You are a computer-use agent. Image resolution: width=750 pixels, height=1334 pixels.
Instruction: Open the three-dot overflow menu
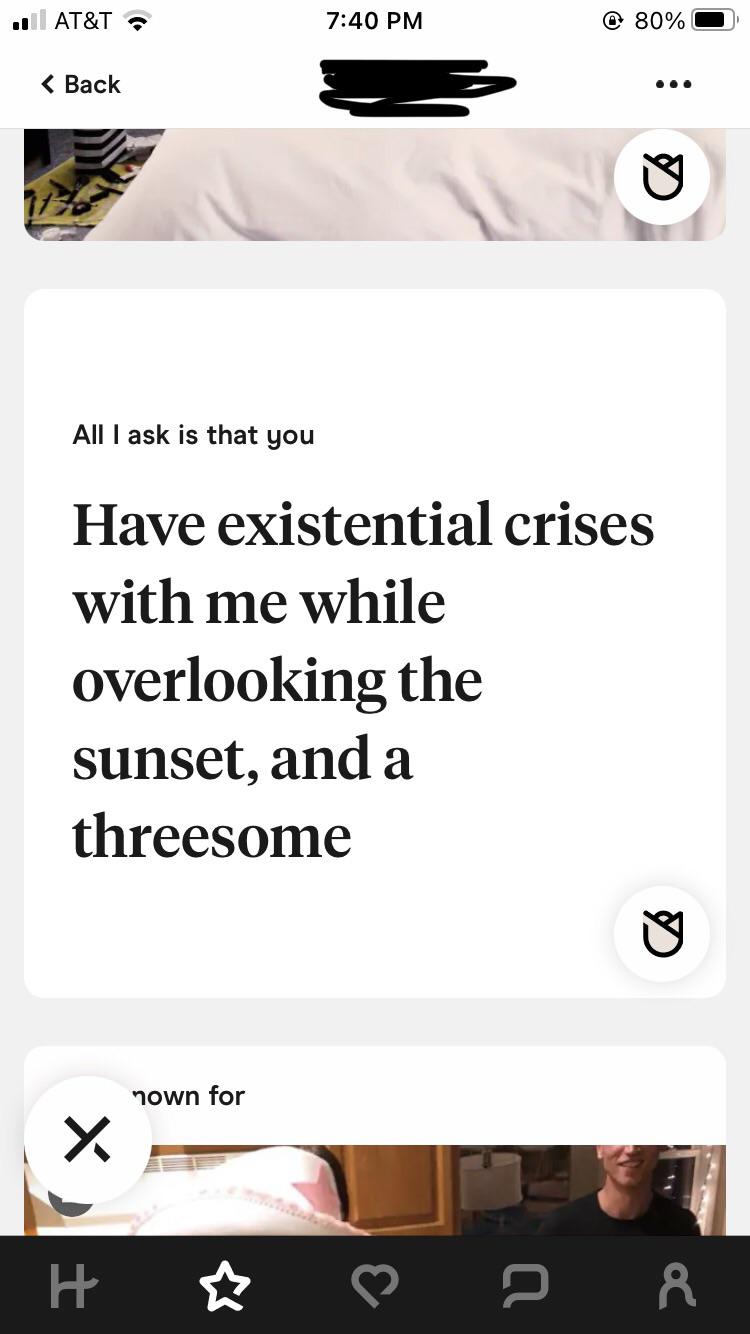pyautogui.click(x=673, y=84)
